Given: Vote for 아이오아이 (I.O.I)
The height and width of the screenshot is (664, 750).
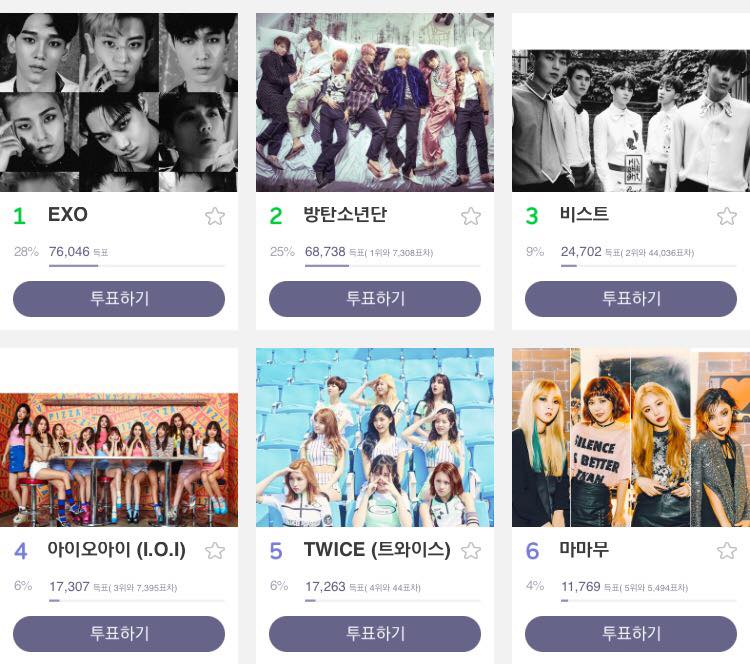Looking at the screenshot, I should pyautogui.click(x=119, y=634).
